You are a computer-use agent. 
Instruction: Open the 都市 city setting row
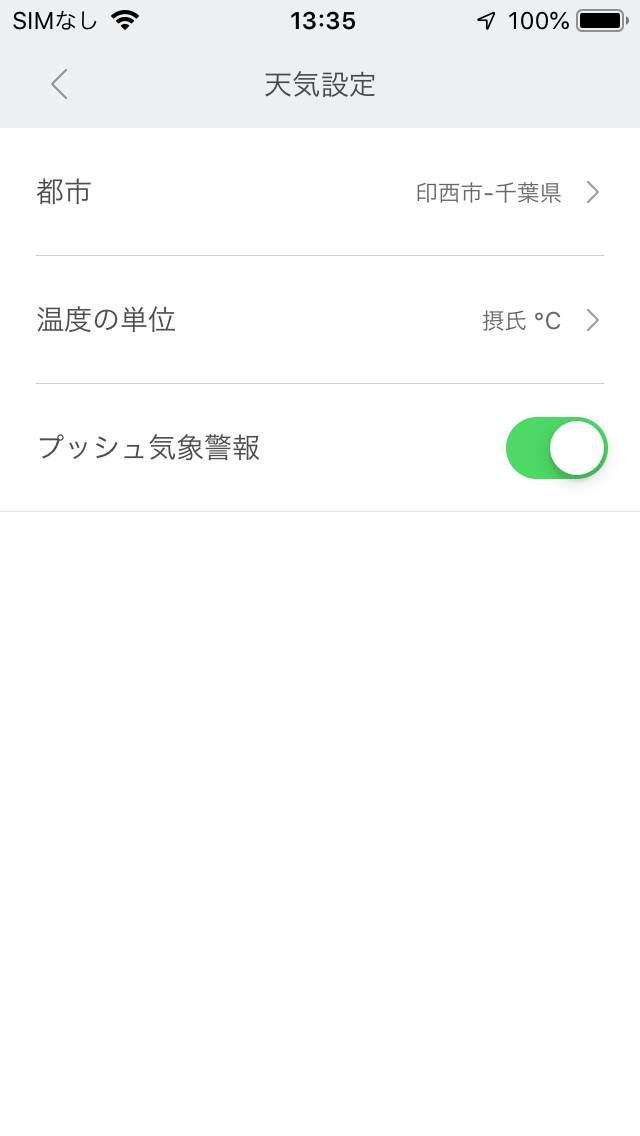pos(320,192)
